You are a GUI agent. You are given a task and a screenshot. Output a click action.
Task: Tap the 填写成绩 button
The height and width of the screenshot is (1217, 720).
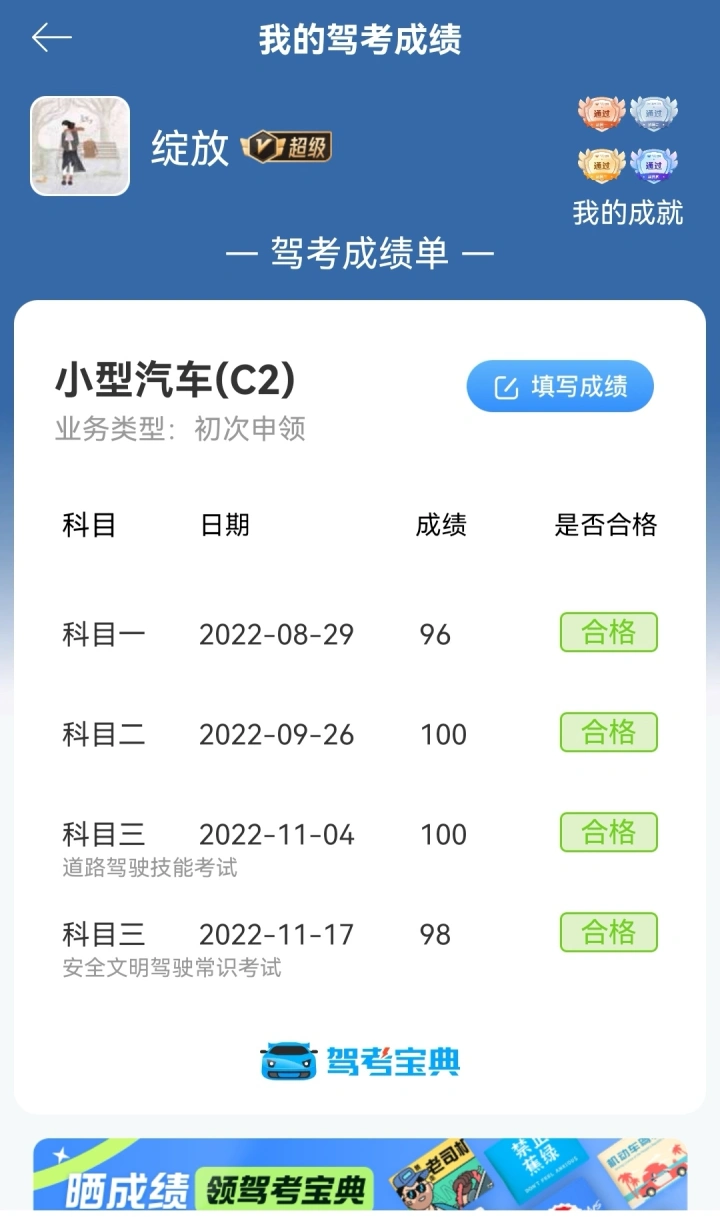(560, 386)
